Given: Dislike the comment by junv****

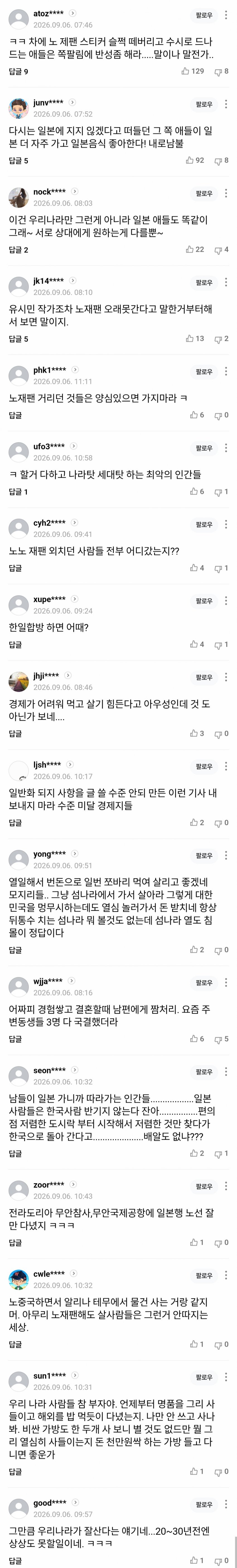Looking at the screenshot, I should 222,161.
